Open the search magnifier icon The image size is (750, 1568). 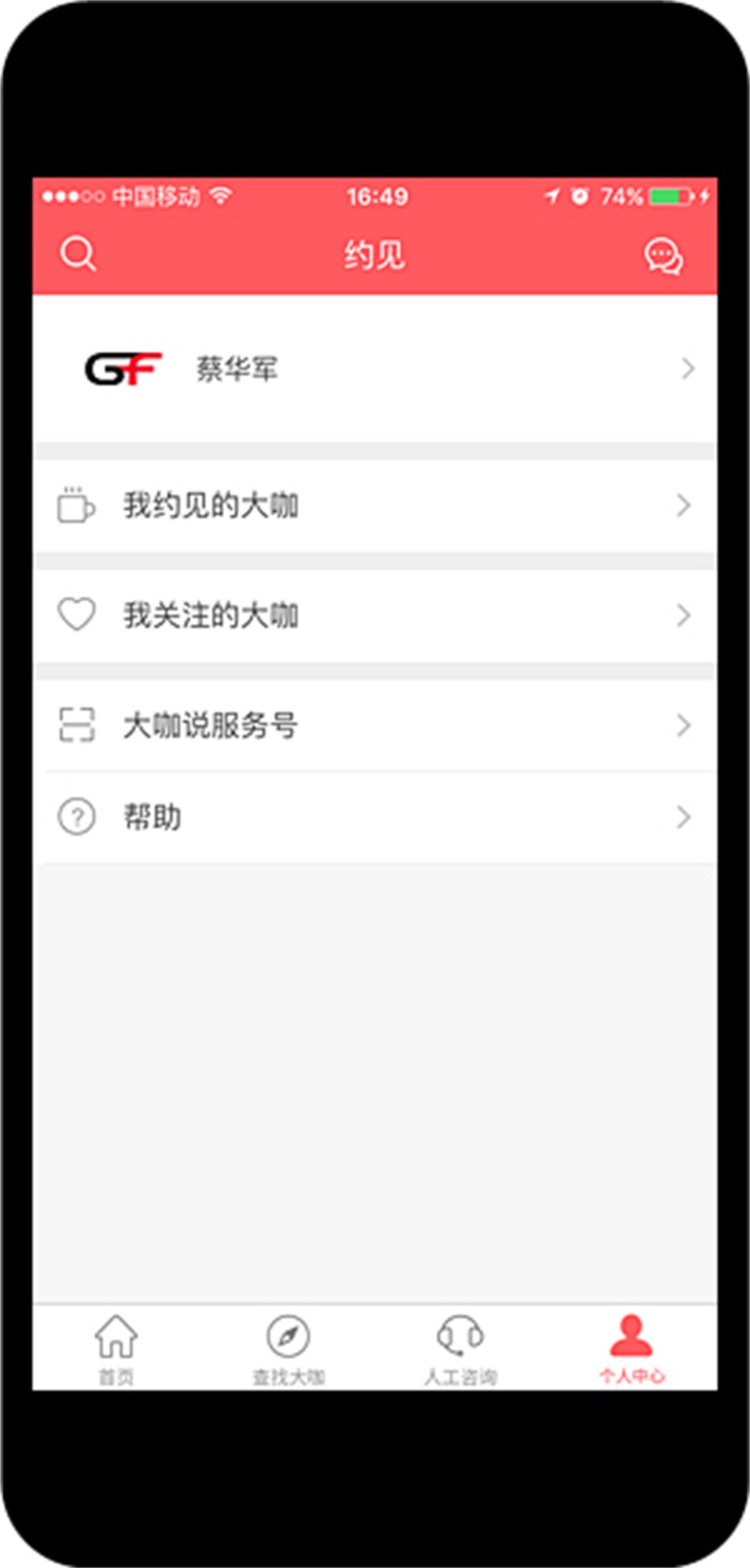(x=78, y=253)
